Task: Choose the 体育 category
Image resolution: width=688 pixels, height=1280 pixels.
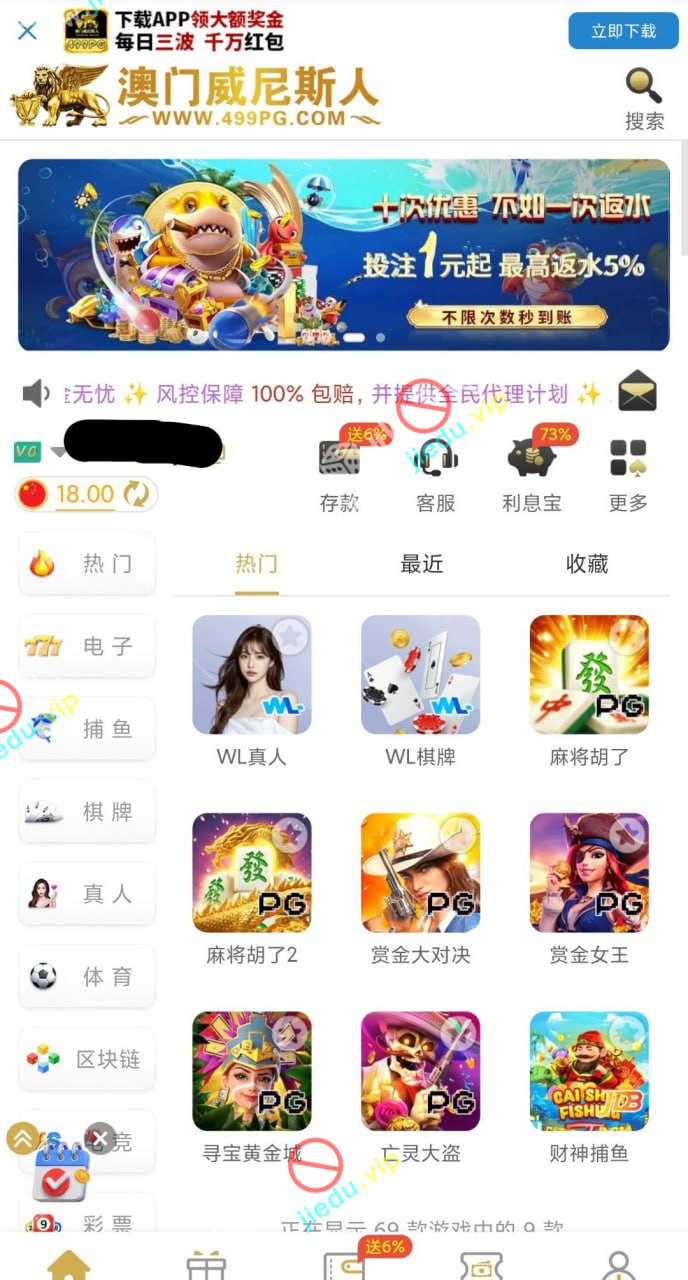Action: (87, 976)
